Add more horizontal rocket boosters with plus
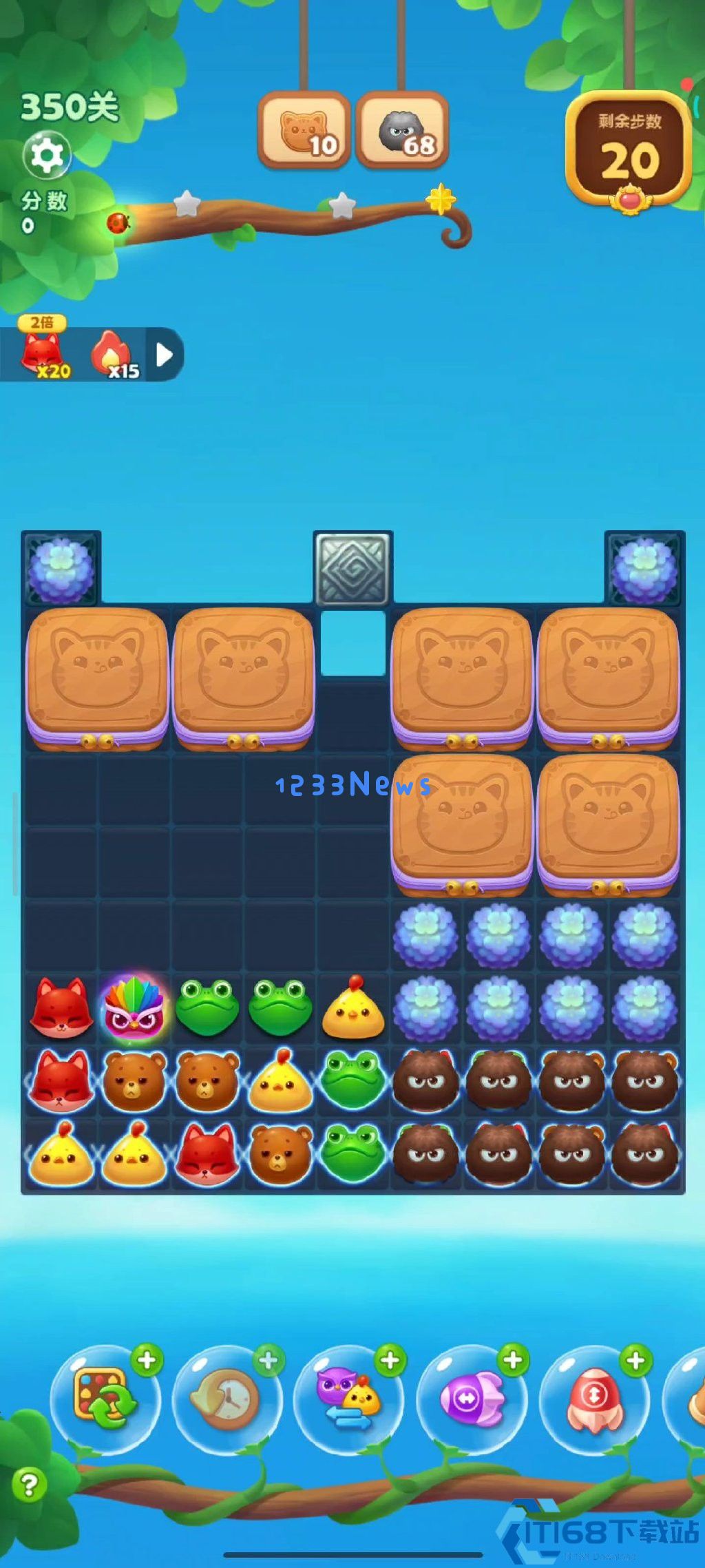705x1568 pixels. [x=513, y=1360]
